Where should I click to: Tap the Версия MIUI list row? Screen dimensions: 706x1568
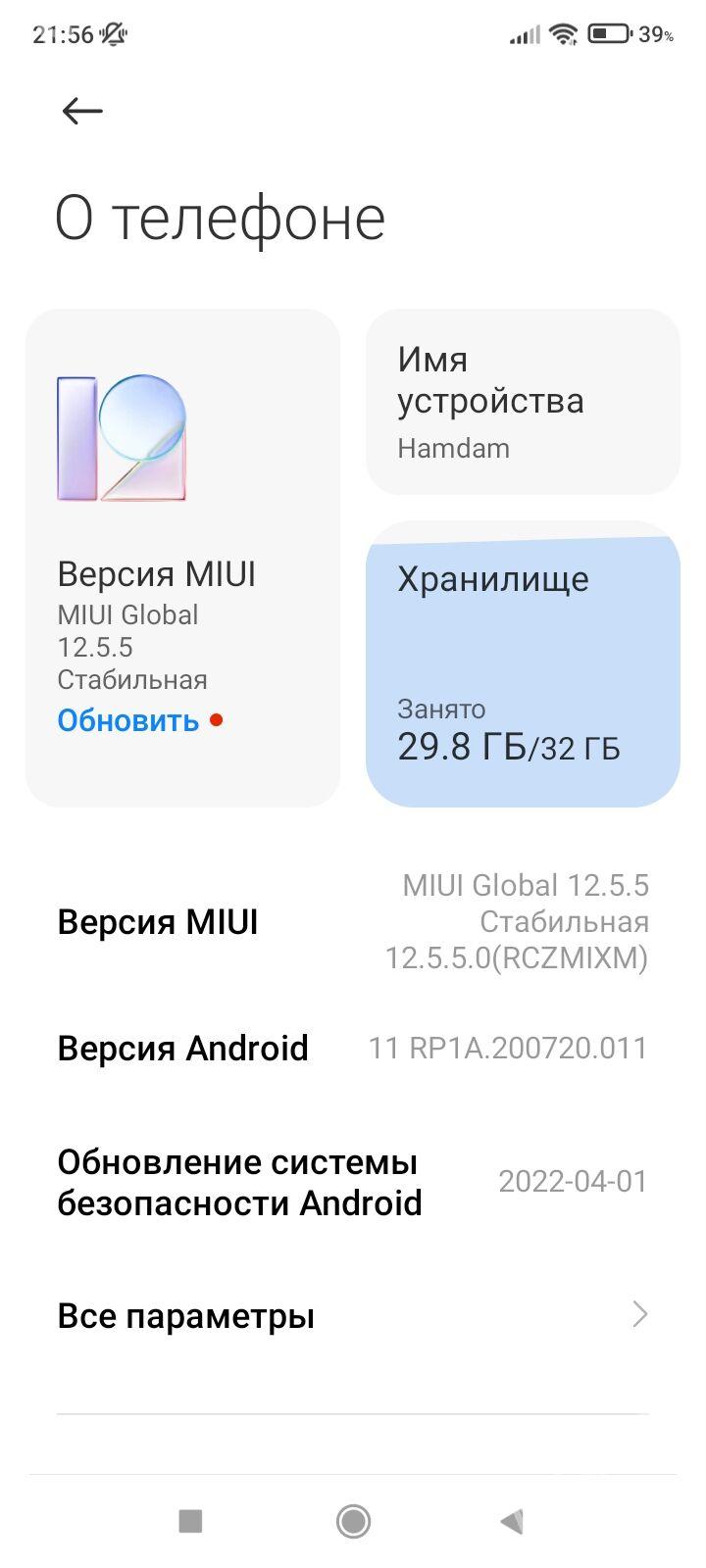[353, 921]
